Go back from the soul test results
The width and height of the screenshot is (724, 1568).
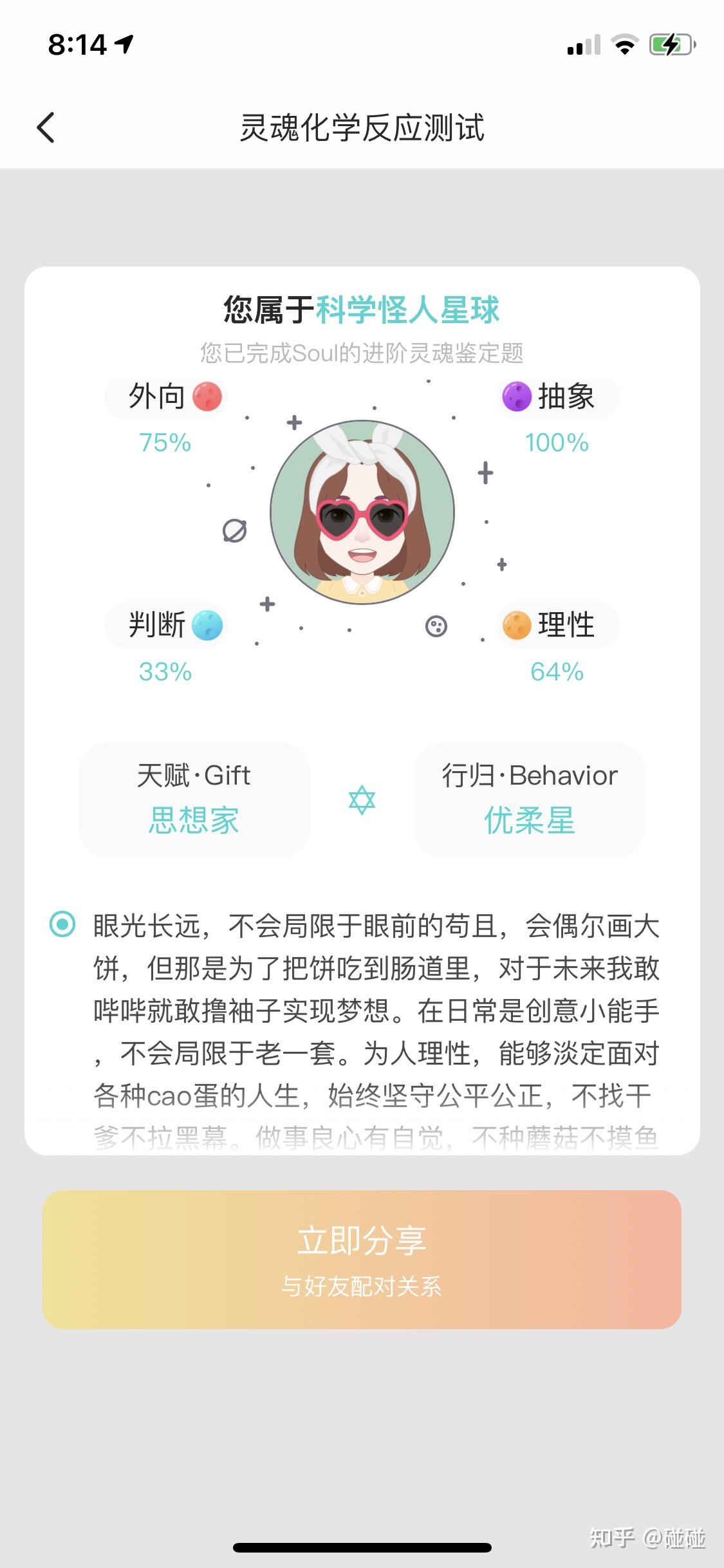(46, 127)
